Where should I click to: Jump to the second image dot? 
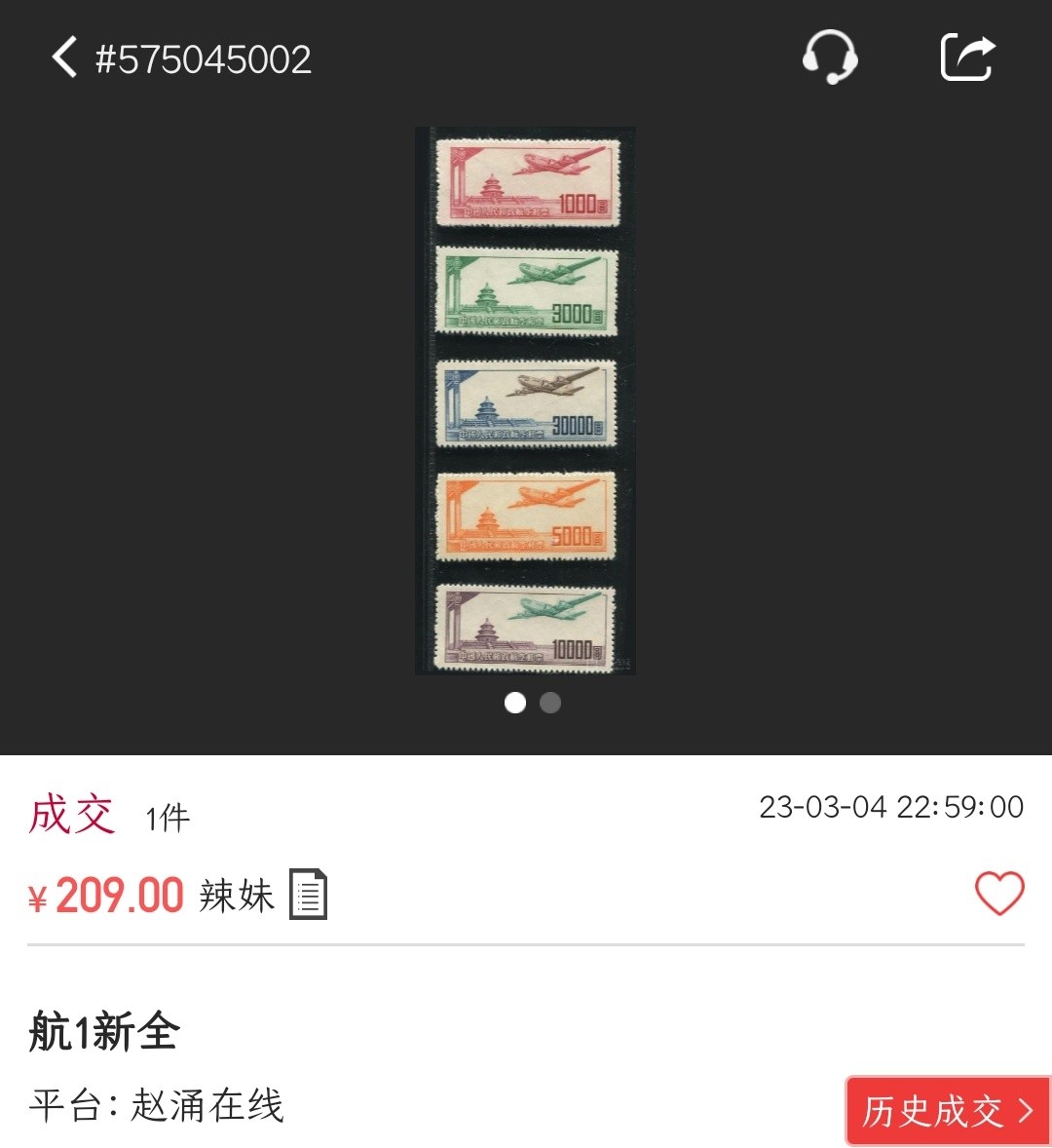coord(550,703)
